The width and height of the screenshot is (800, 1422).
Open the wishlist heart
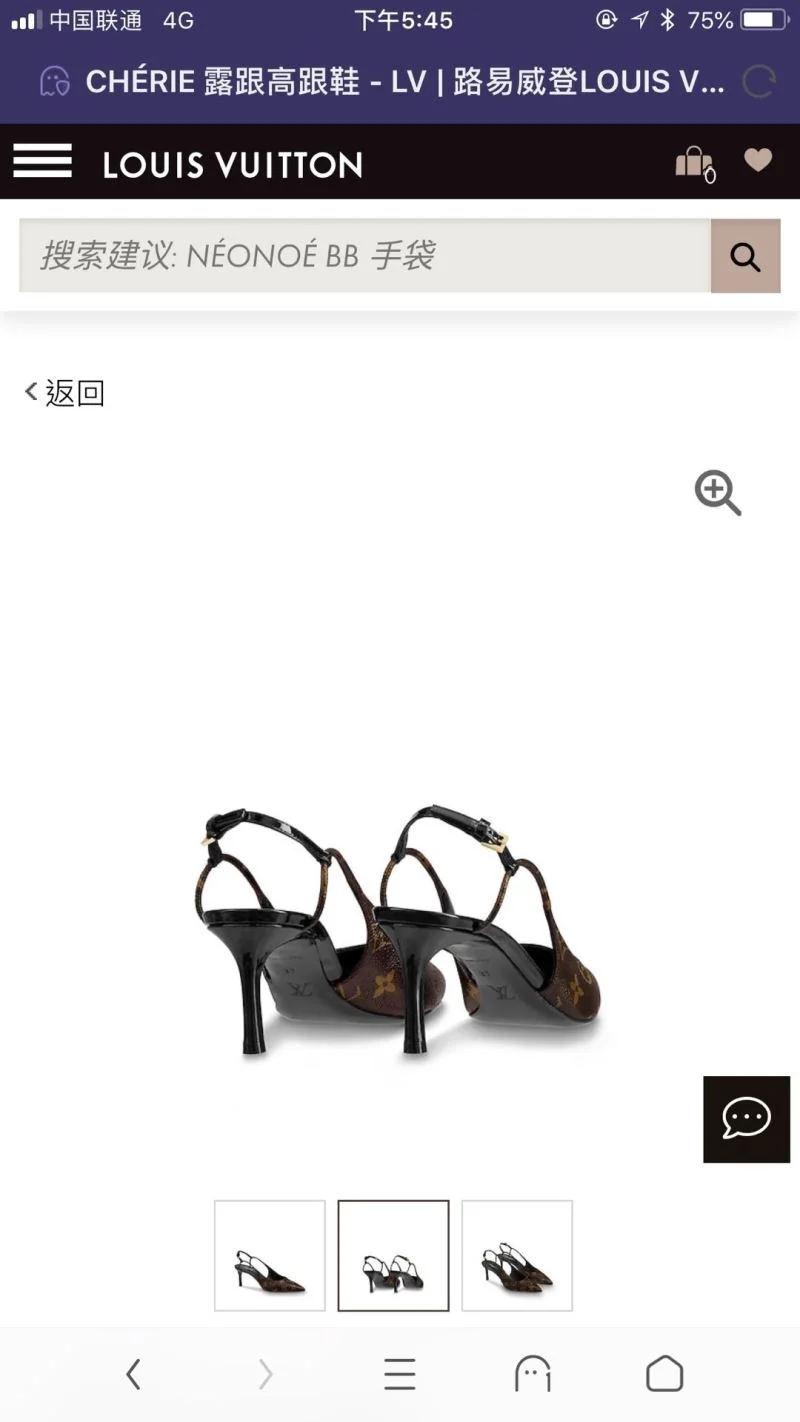(758, 160)
